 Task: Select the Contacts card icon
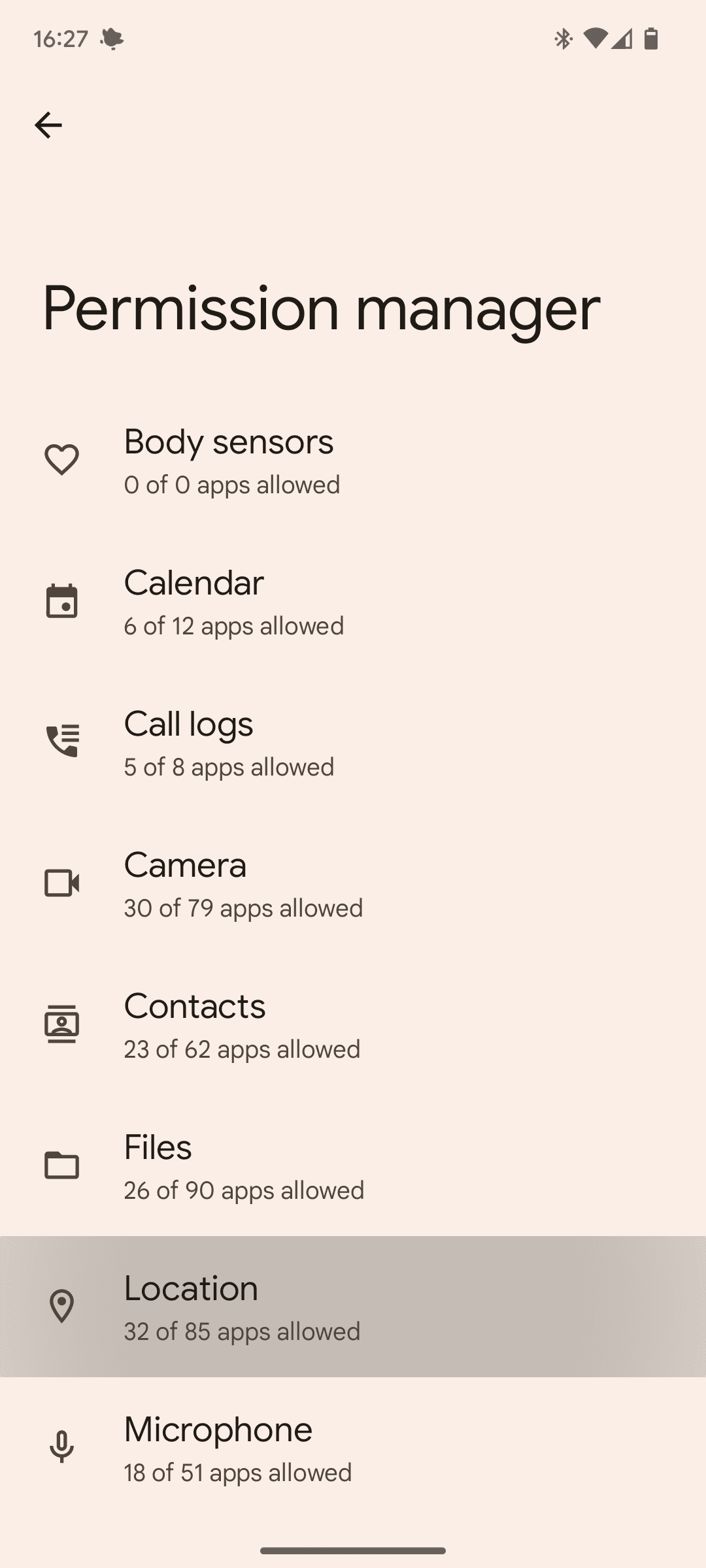coord(62,1024)
